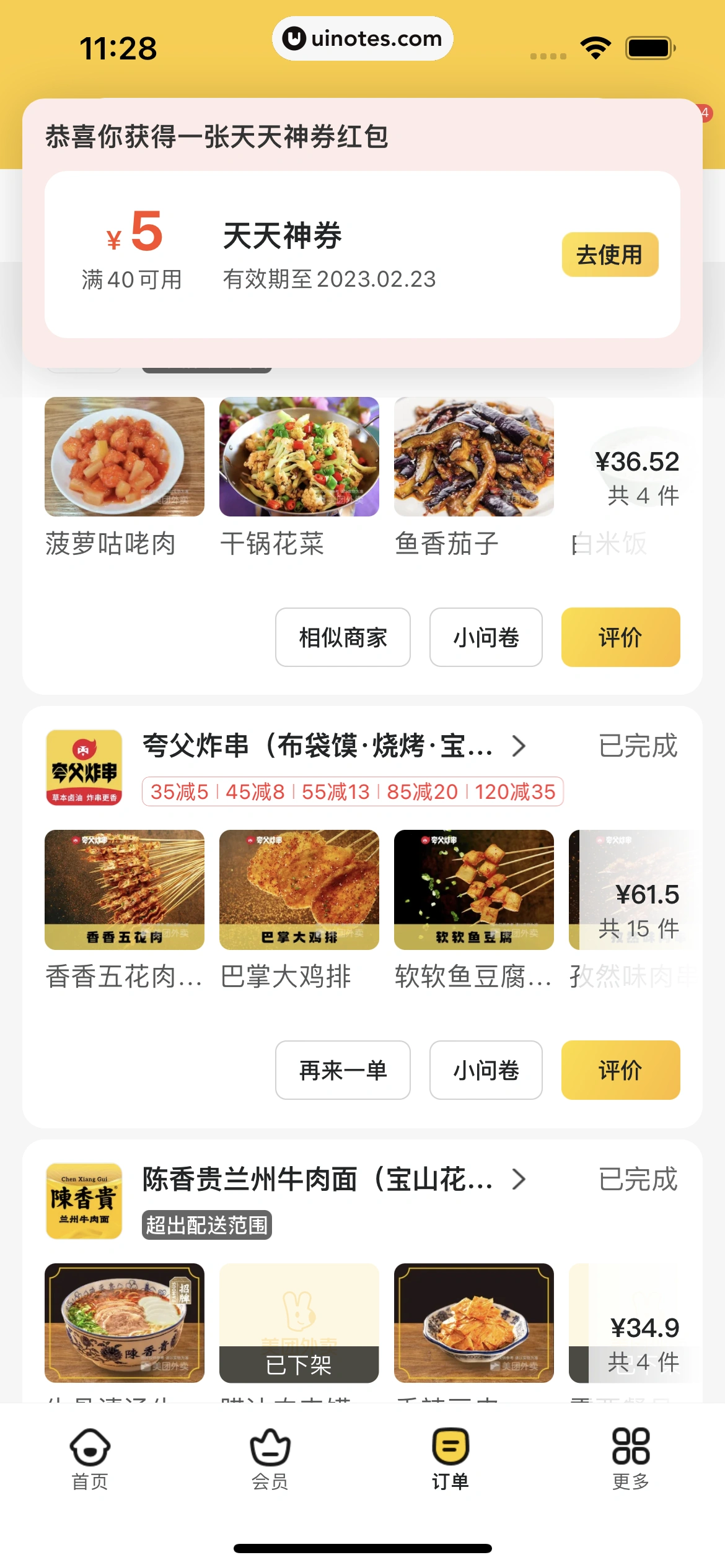Go to the 更多 tab

pyautogui.click(x=631, y=1458)
